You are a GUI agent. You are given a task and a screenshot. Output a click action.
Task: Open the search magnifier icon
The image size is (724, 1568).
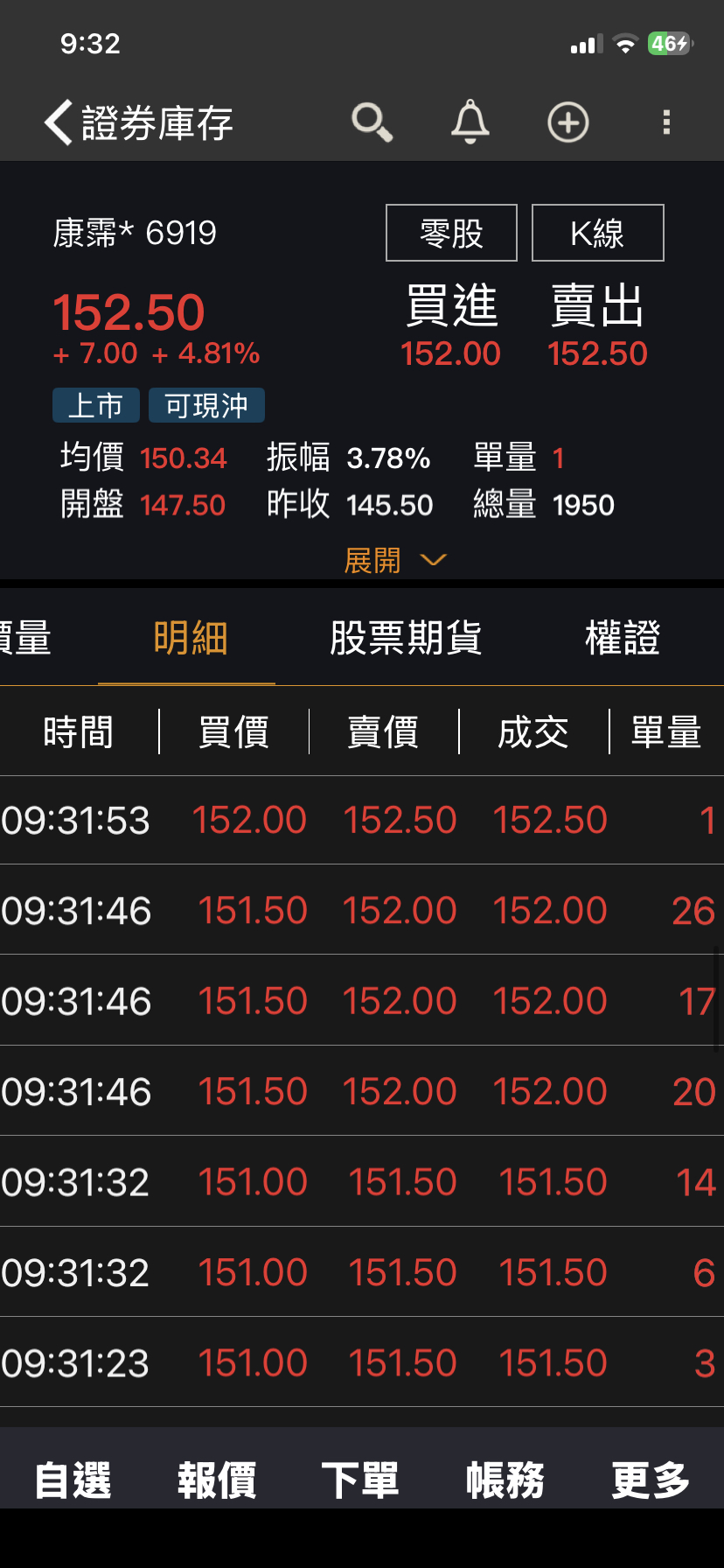point(372,122)
